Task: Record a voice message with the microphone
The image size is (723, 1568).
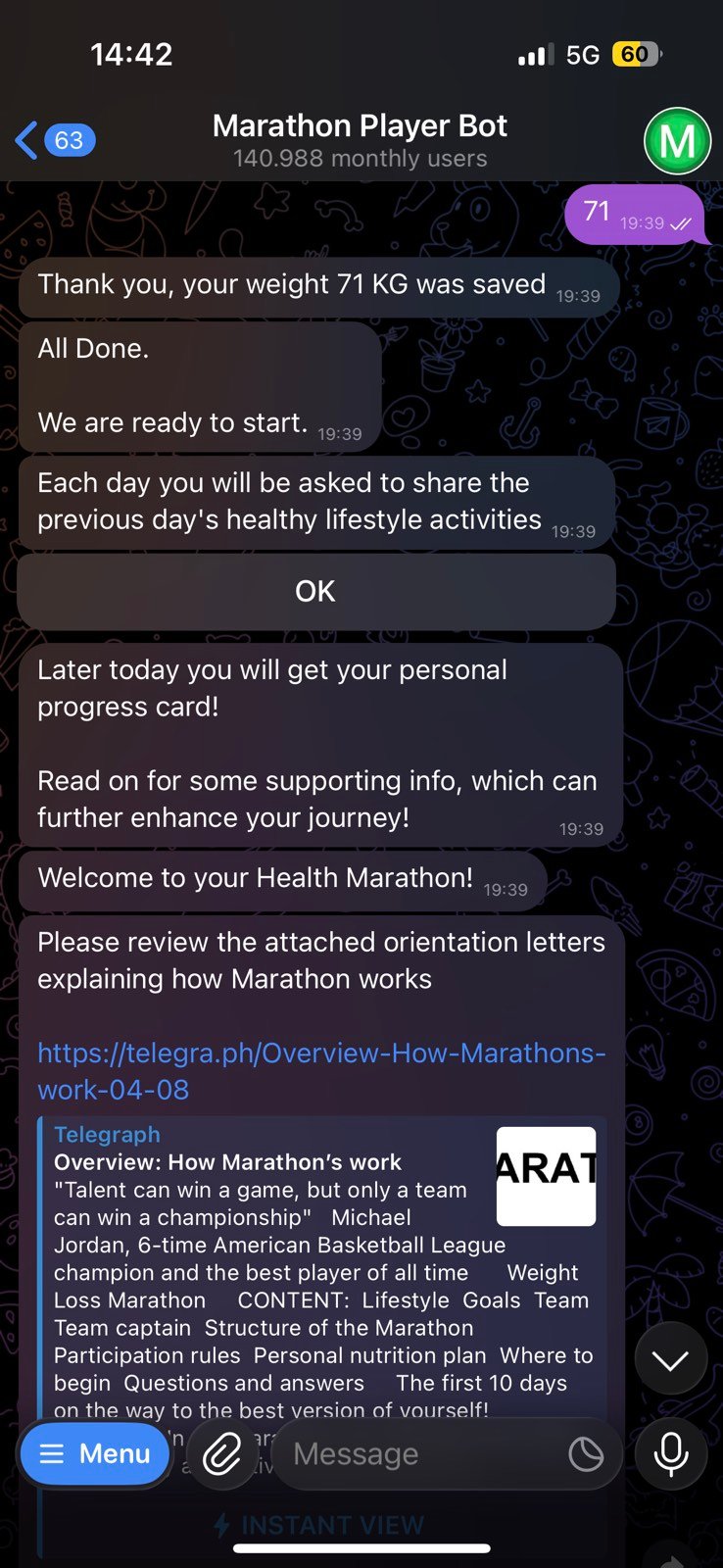Action: [x=671, y=1454]
